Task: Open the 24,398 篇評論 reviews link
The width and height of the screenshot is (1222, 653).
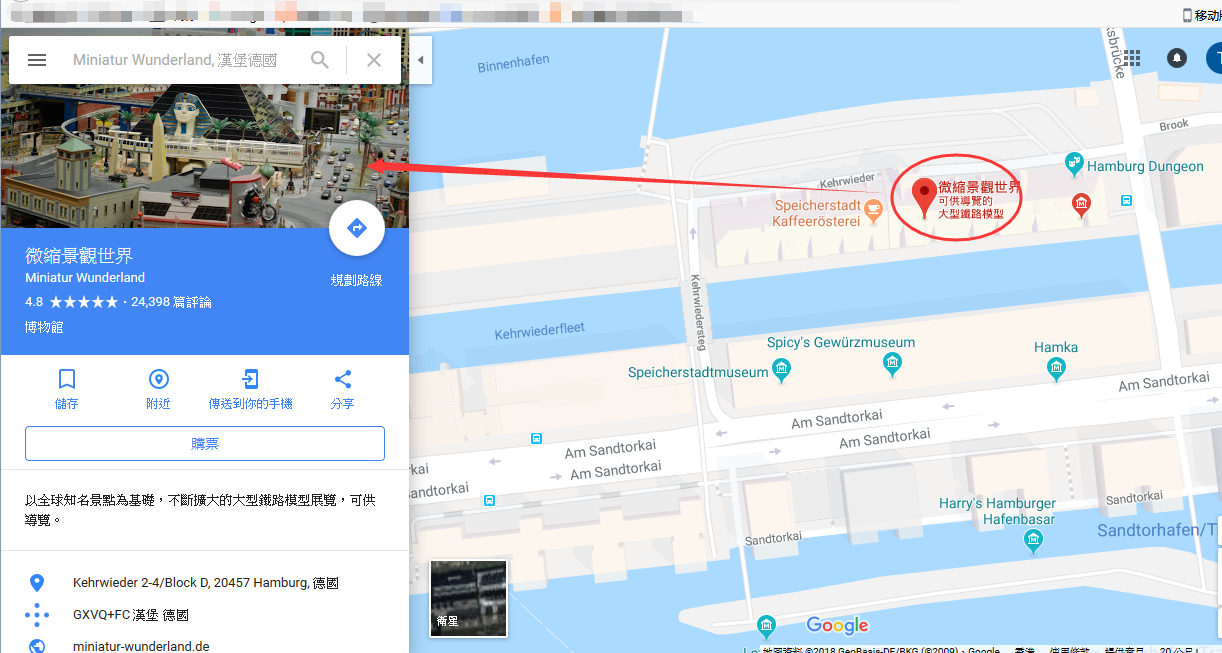Action: click(171, 302)
